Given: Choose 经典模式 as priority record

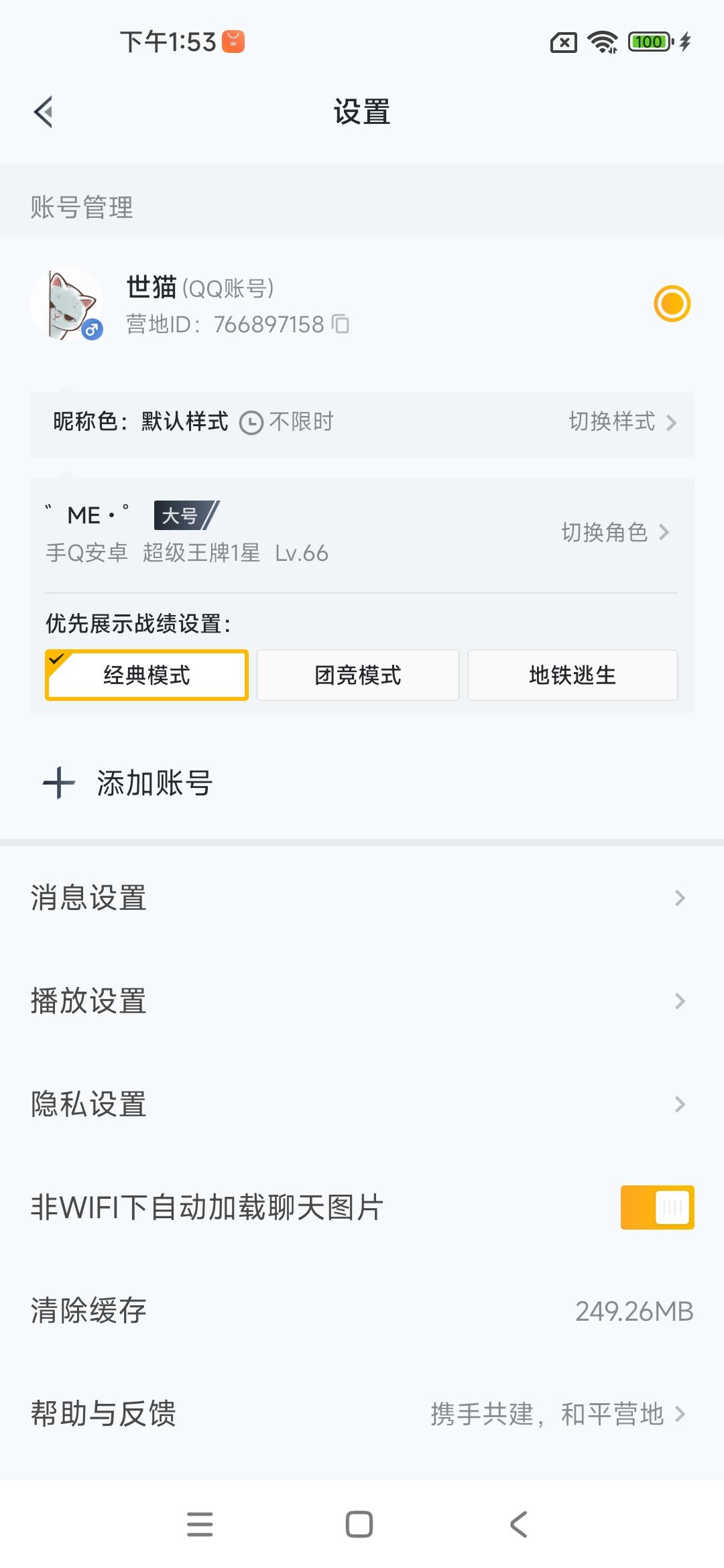Looking at the screenshot, I should tap(147, 675).
